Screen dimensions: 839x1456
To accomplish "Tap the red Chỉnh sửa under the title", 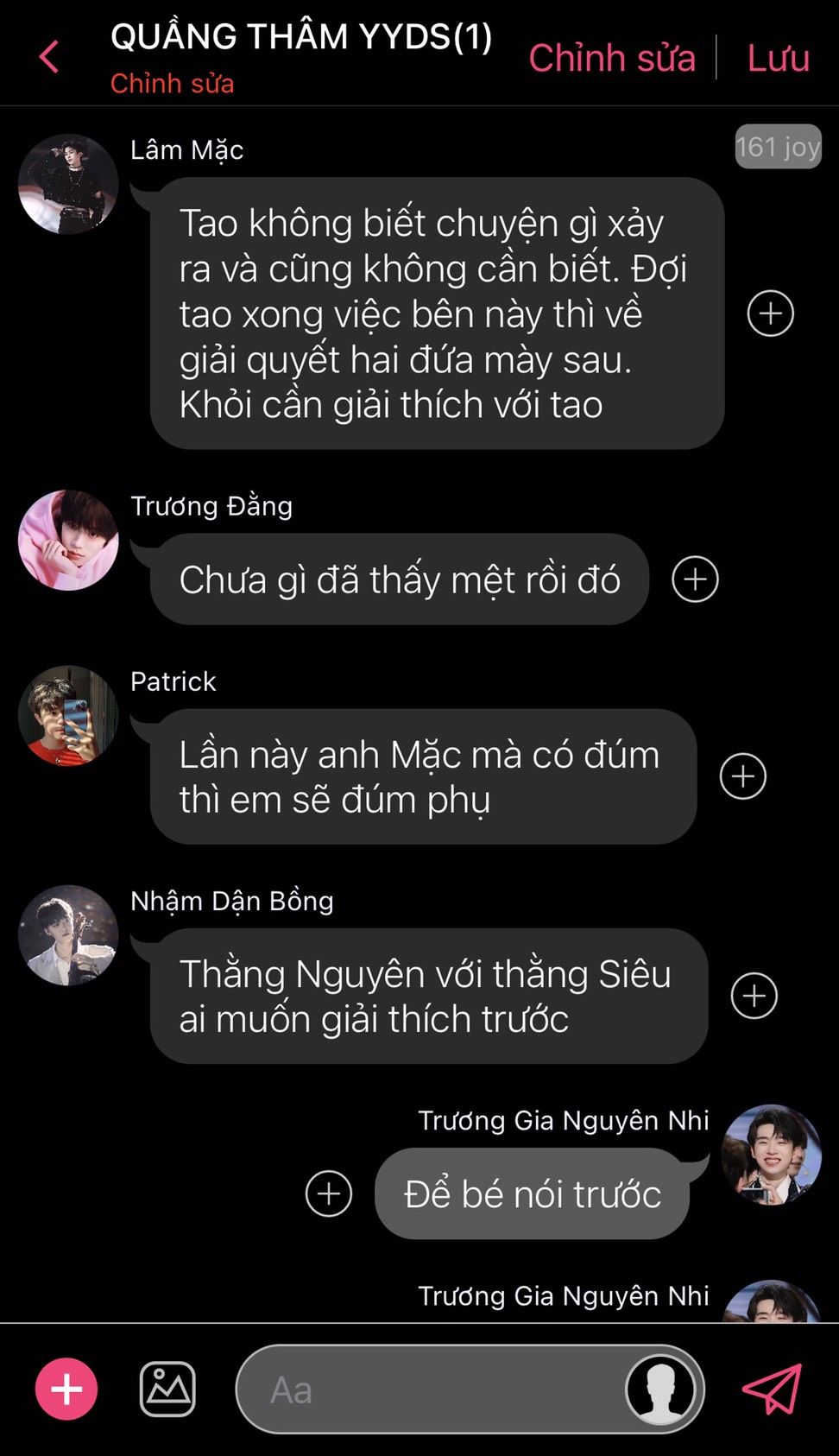I will 172,84.
